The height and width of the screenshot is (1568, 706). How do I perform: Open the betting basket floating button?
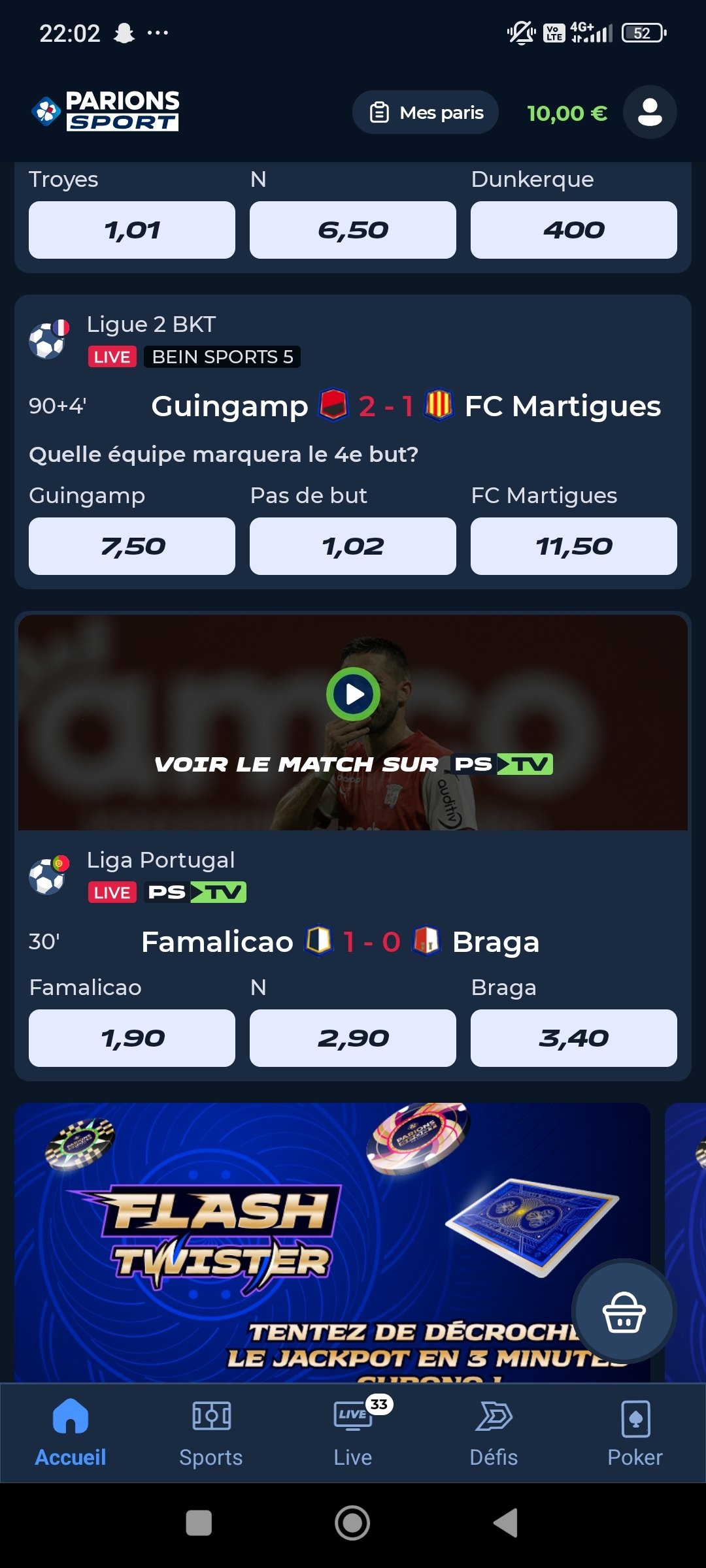pos(624,1311)
